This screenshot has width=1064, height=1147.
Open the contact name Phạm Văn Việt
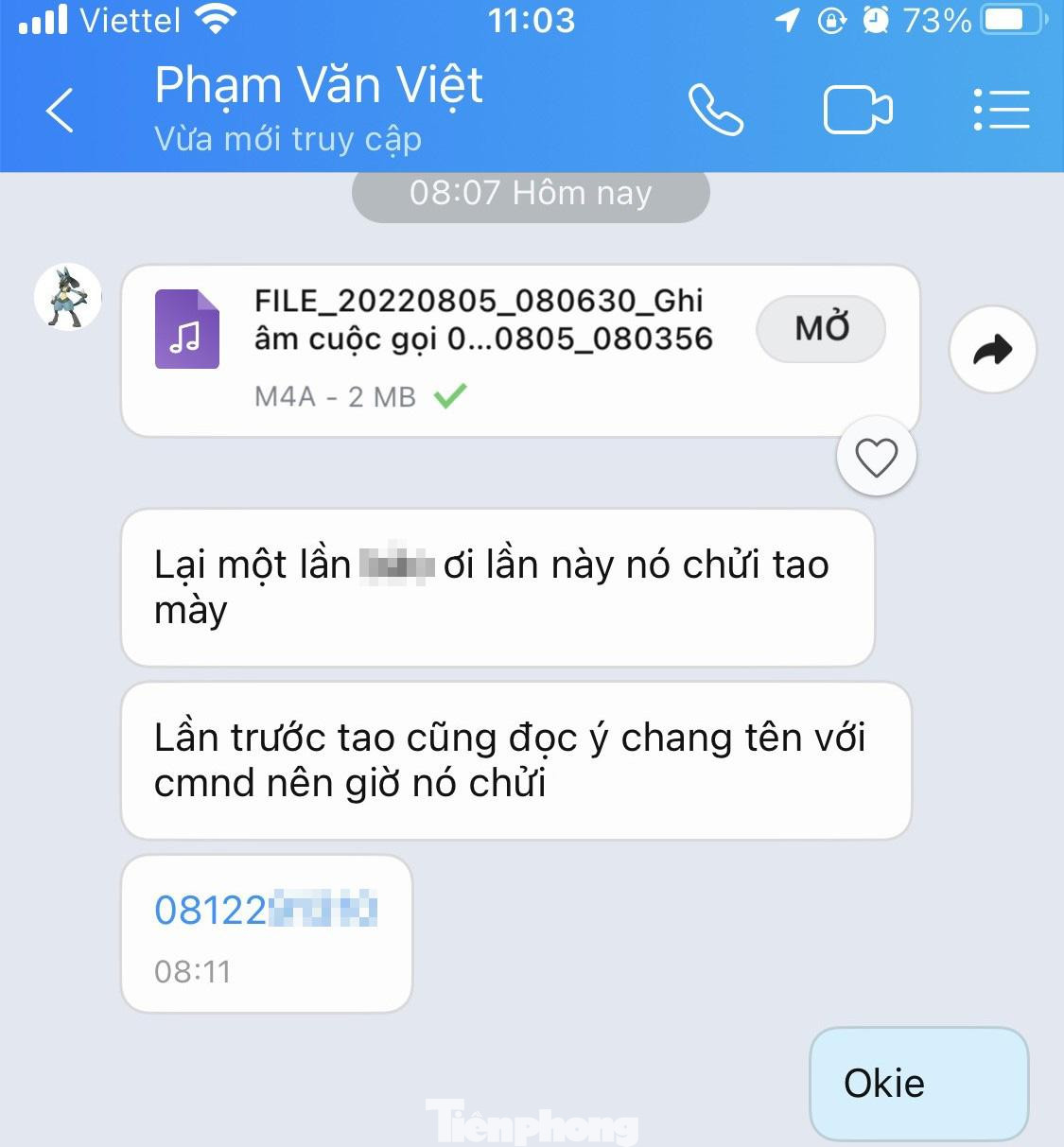[319, 85]
